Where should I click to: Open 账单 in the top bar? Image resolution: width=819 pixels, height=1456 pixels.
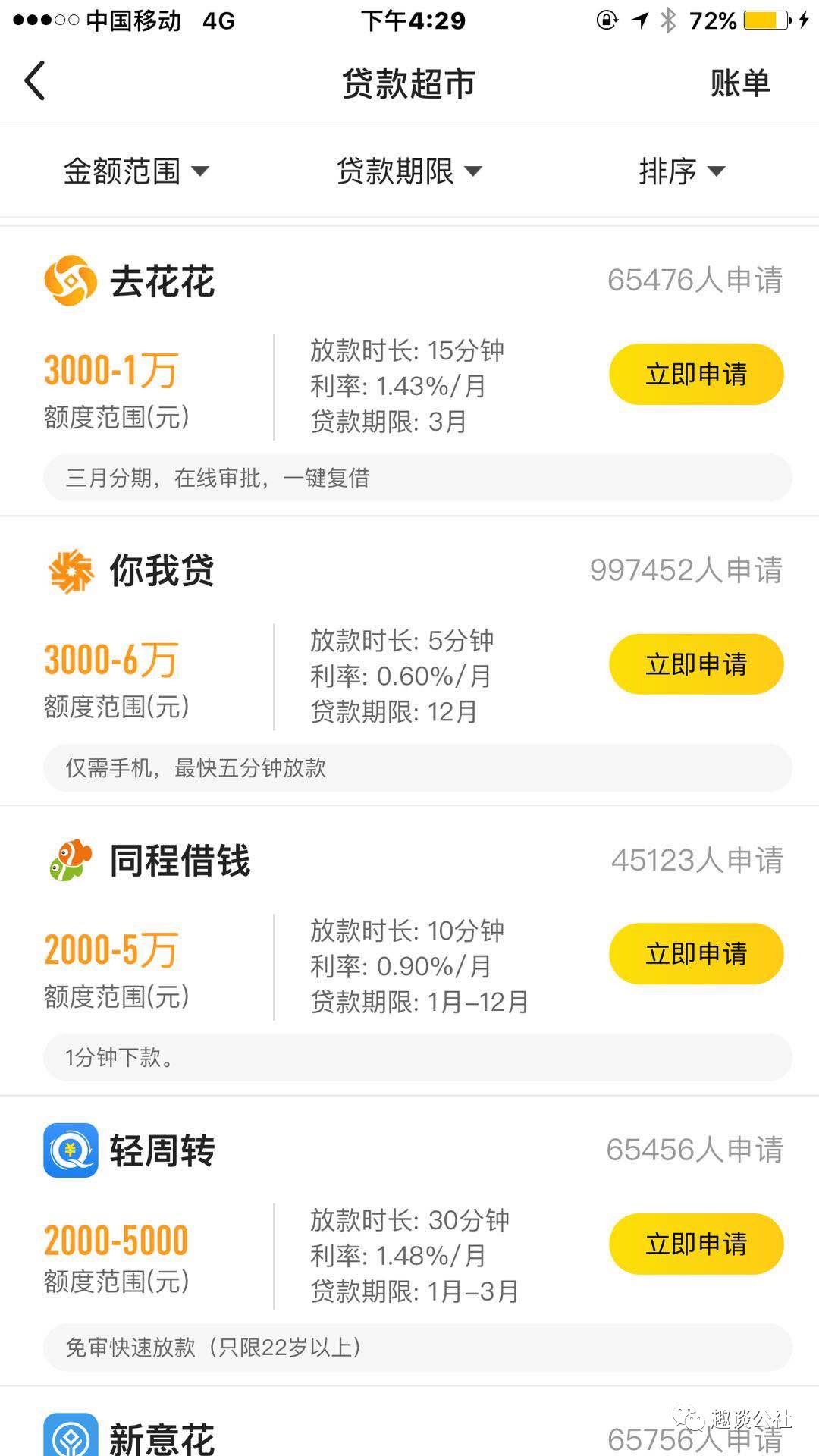(739, 83)
